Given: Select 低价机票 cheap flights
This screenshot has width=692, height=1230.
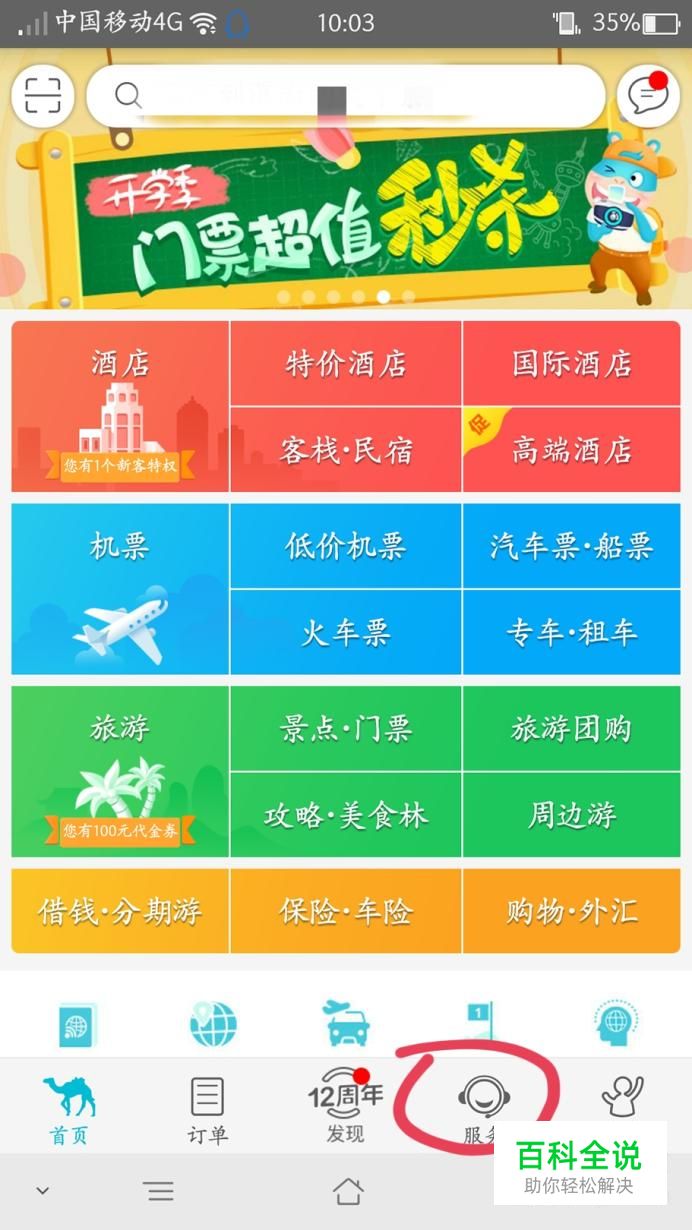Looking at the screenshot, I should [x=345, y=545].
